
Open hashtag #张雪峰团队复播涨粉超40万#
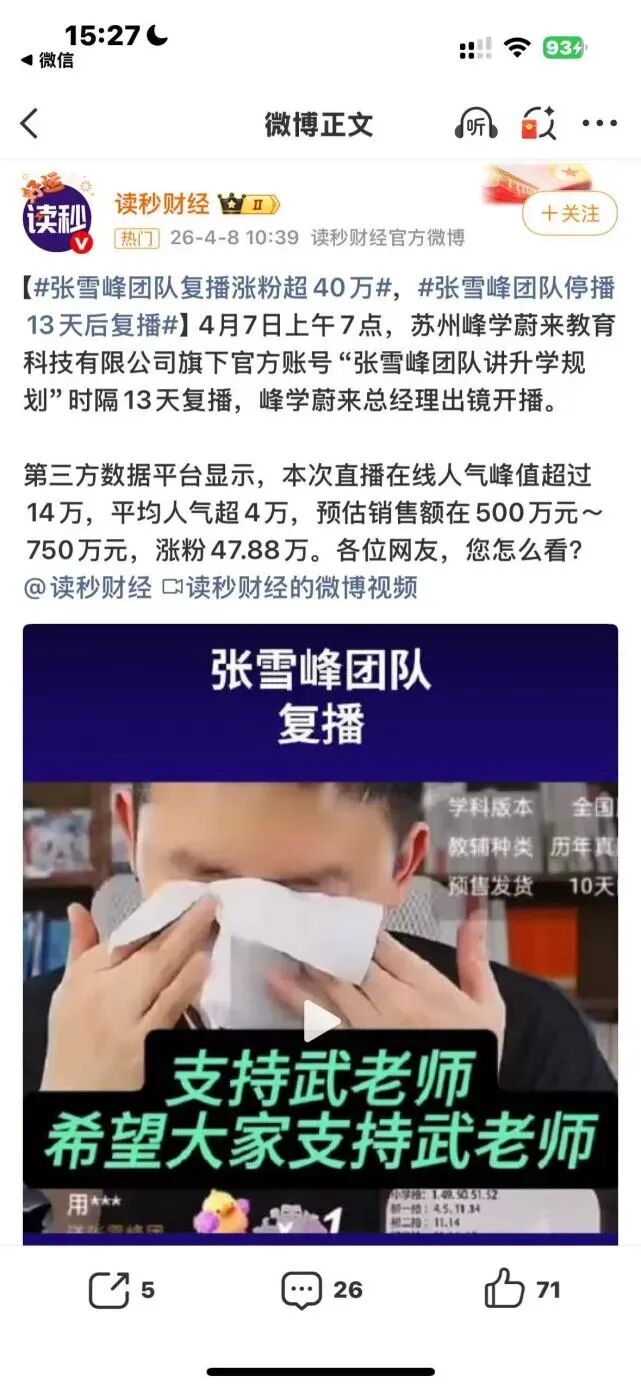point(212,290)
